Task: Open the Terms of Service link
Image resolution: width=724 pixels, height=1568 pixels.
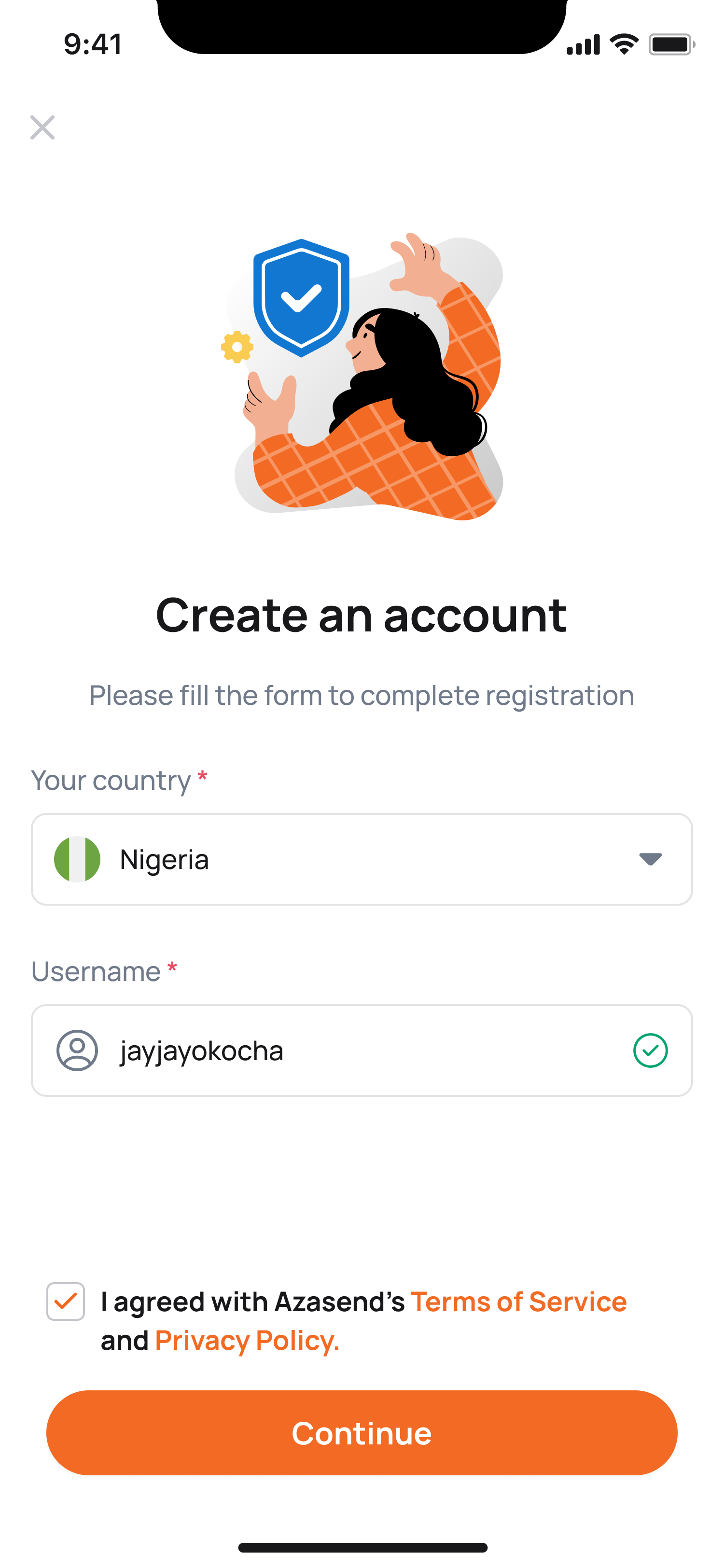Action: [x=518, y=1302]
